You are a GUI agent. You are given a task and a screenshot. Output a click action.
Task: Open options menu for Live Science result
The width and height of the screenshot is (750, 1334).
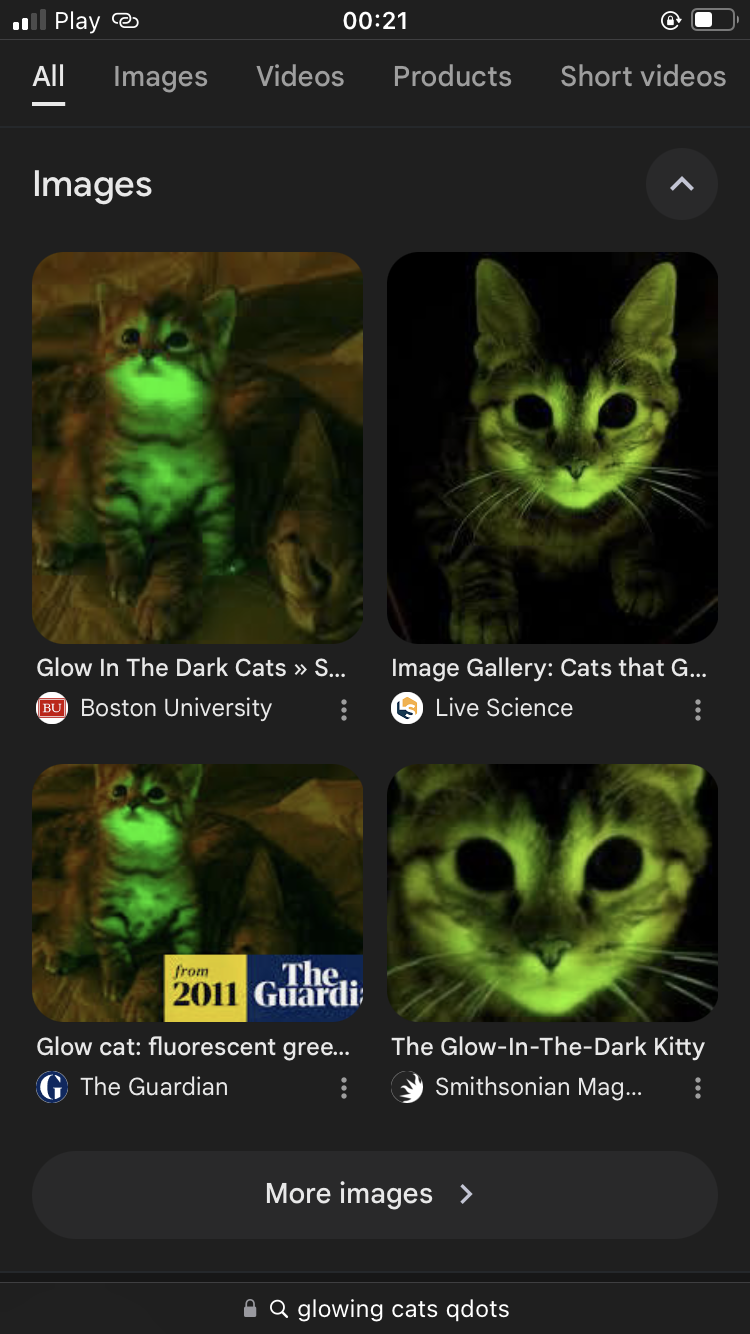[698, 710]
